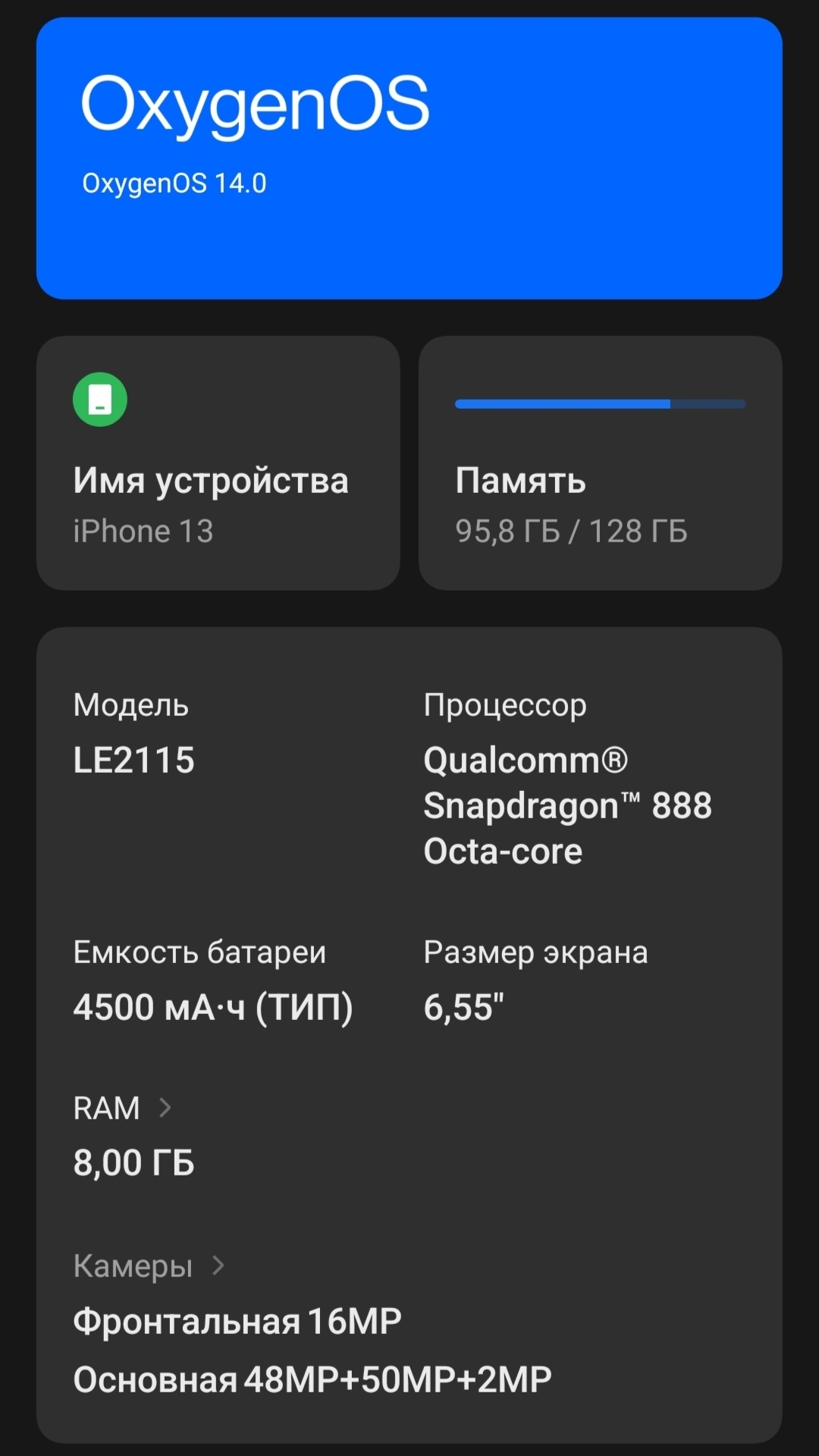
Task: Open the Камеры details
Action: tap(149, 1266)
